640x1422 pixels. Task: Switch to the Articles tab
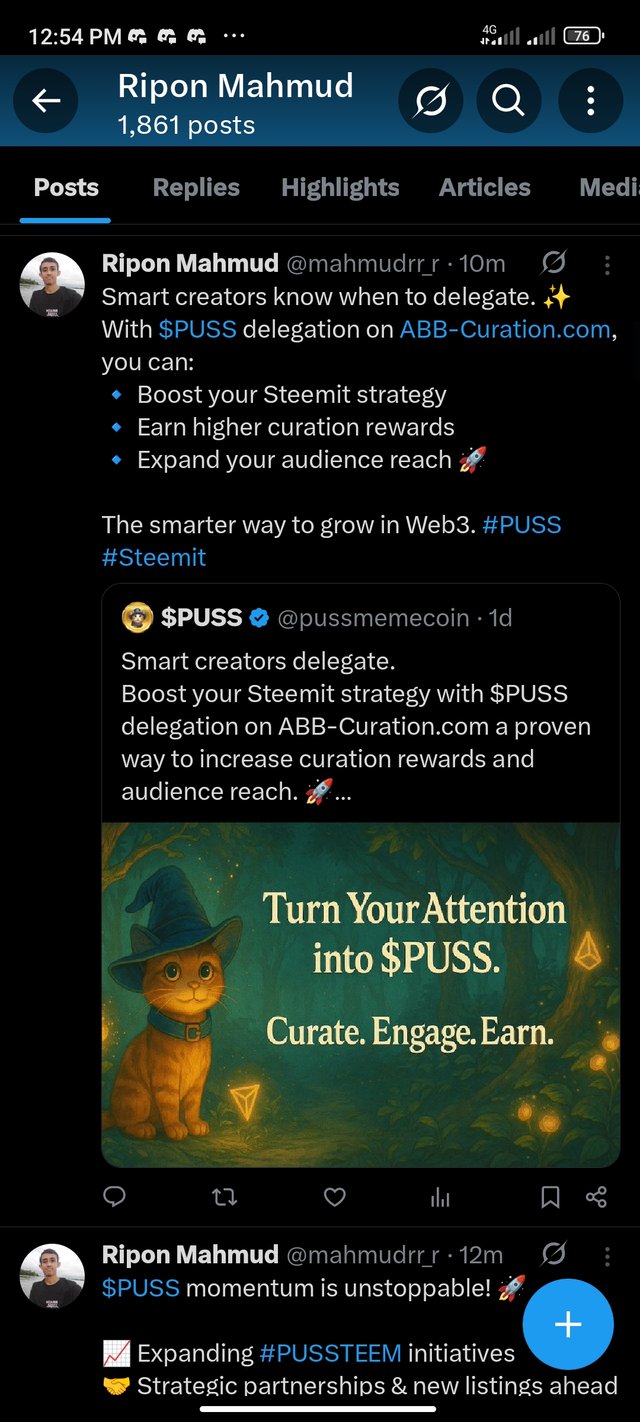[x=485, y=188]
